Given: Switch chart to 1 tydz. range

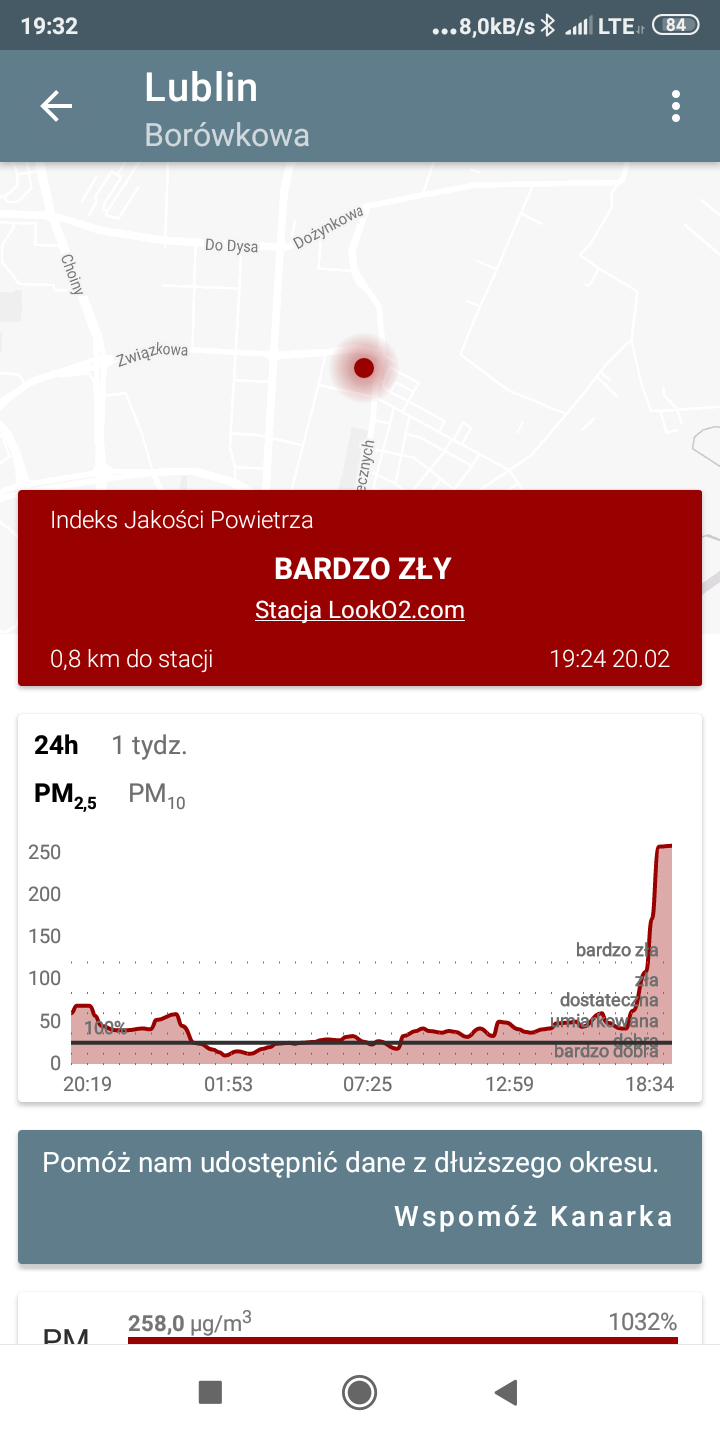Looking at the screenshot, I should coord(149,745).
